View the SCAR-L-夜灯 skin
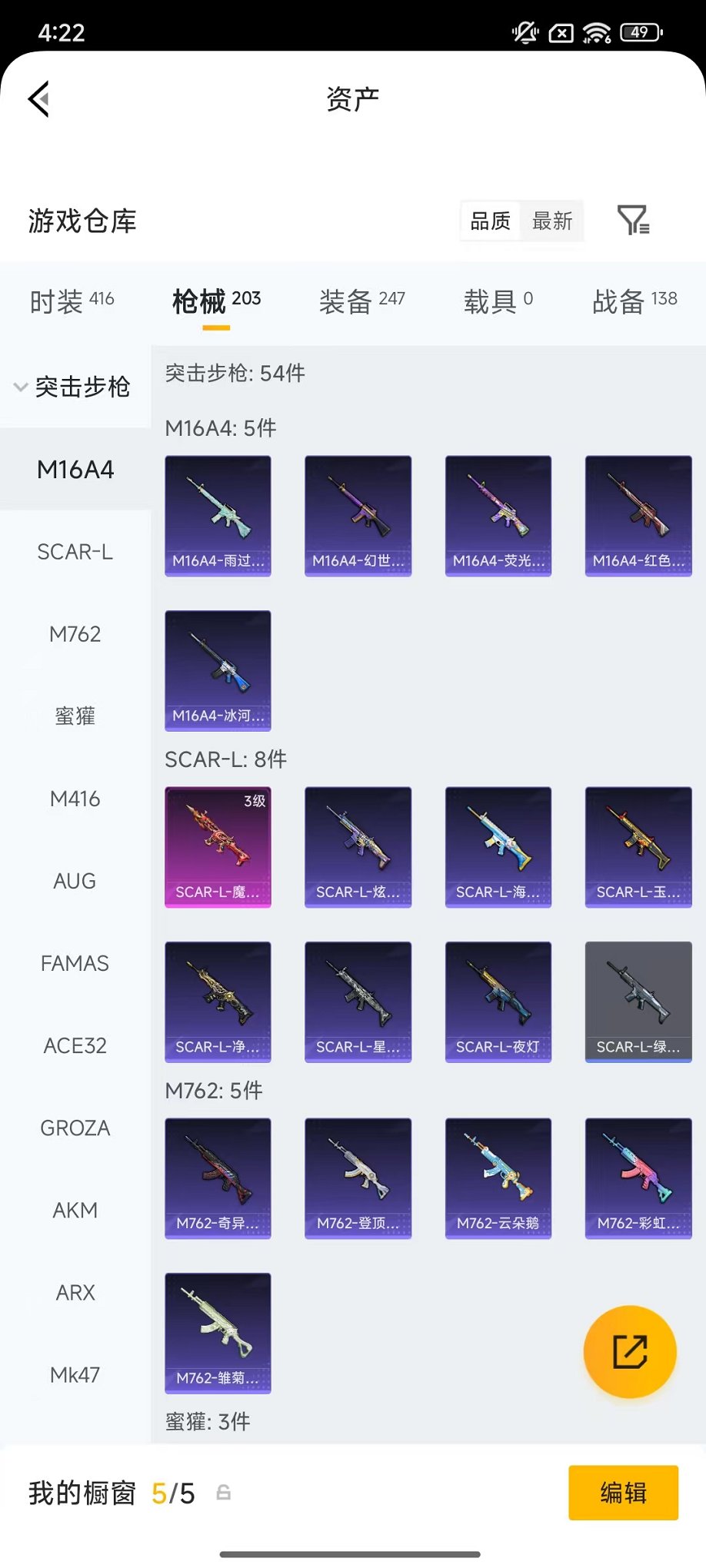706x1568 pixels. click(x=498, y=1002)
